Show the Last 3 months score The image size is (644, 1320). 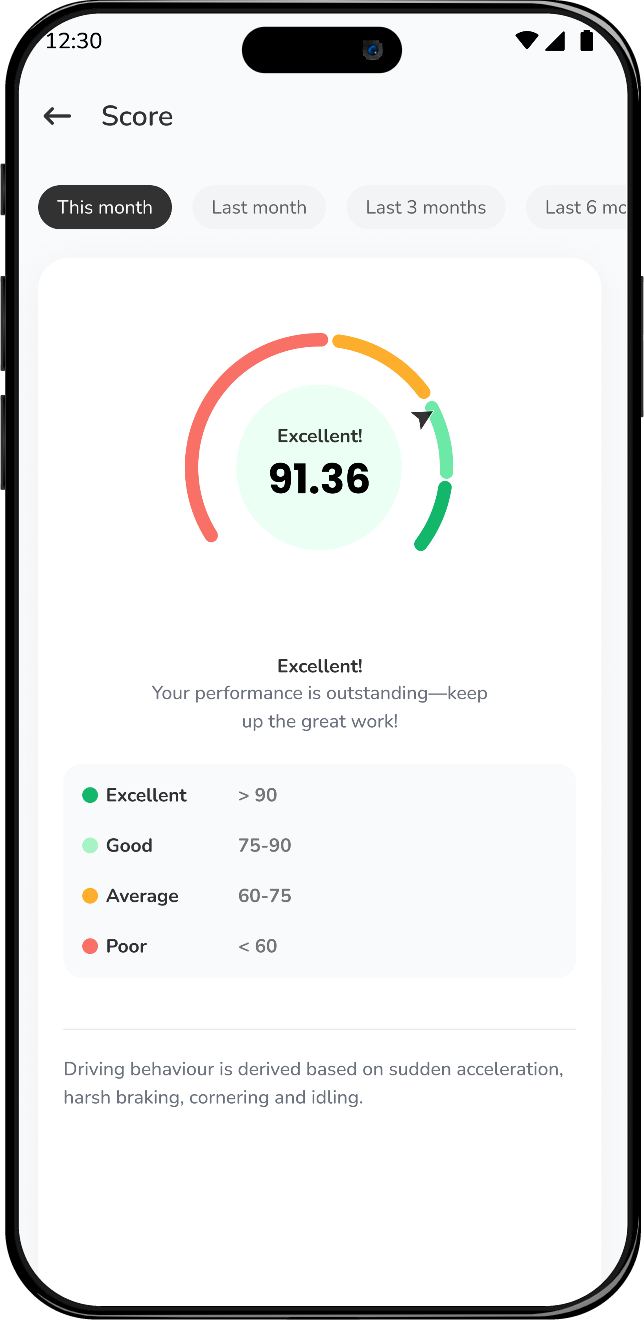(425, 207)
